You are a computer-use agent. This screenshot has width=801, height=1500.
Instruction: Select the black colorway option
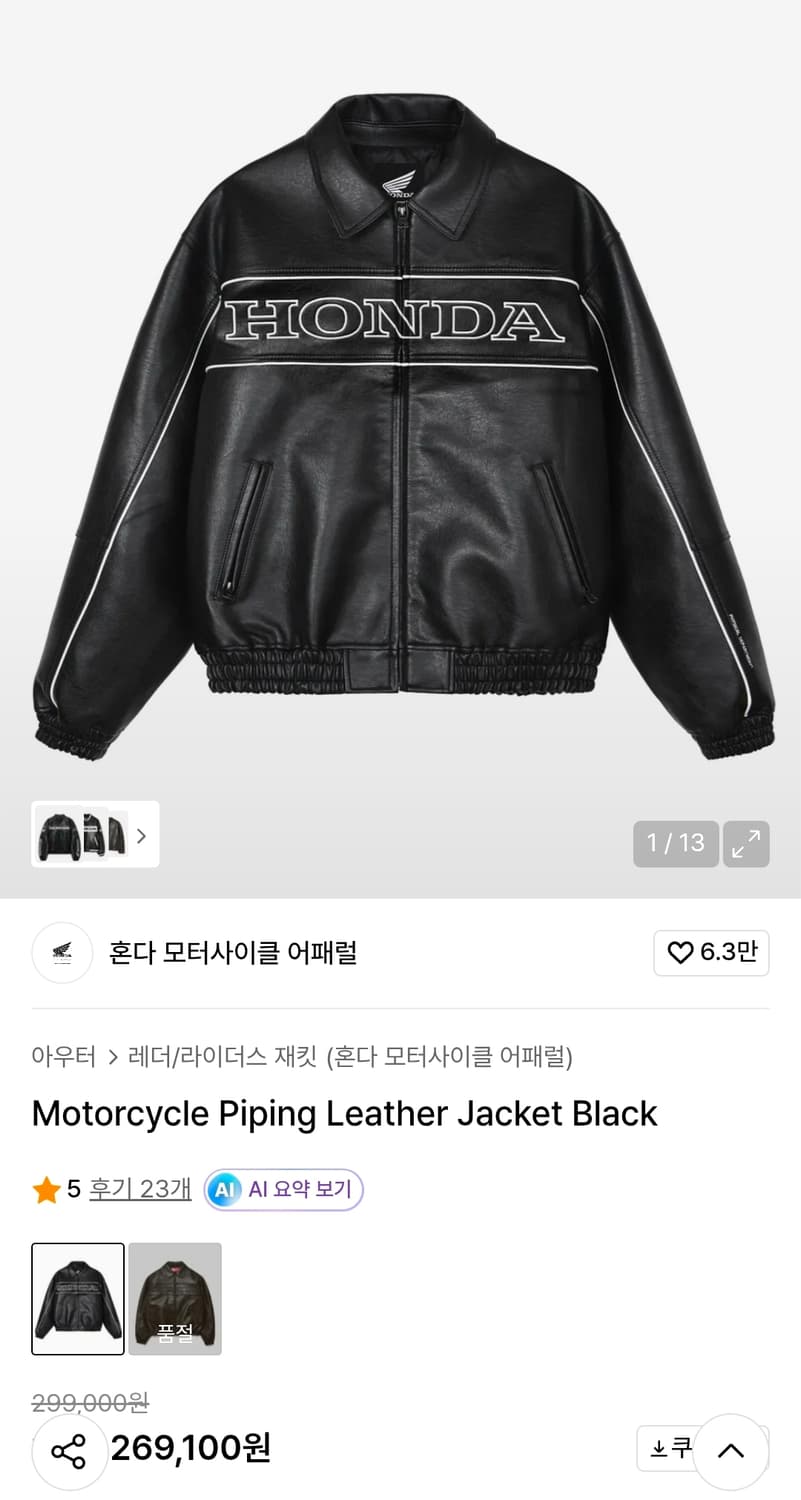[x=77, y=1297]
